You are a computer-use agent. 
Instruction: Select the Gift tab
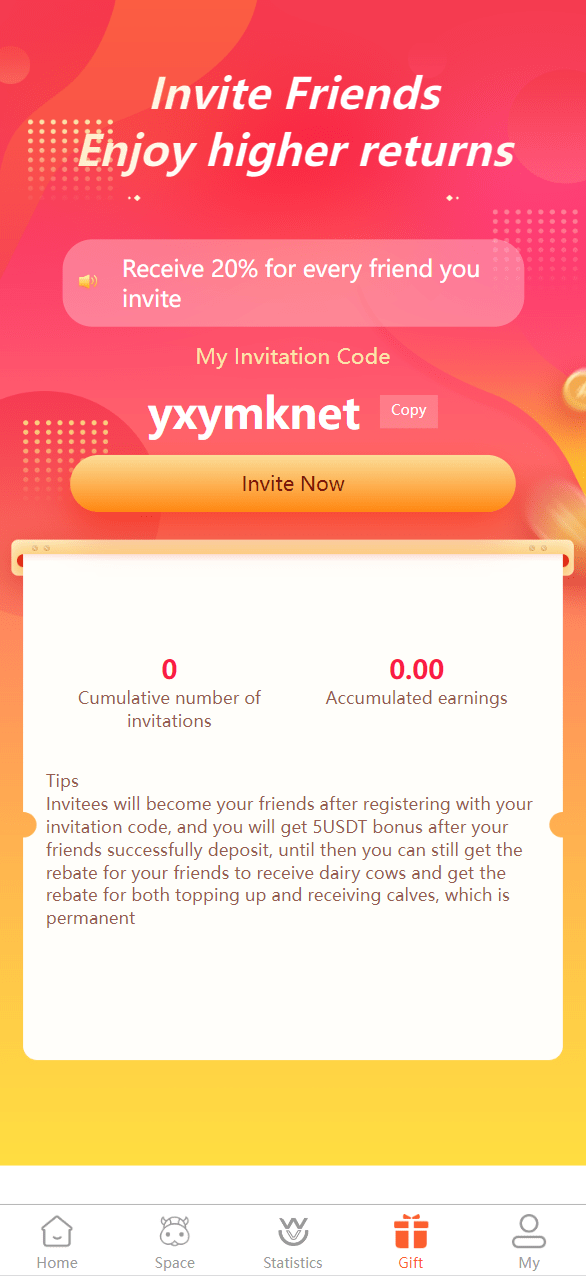411,1241
